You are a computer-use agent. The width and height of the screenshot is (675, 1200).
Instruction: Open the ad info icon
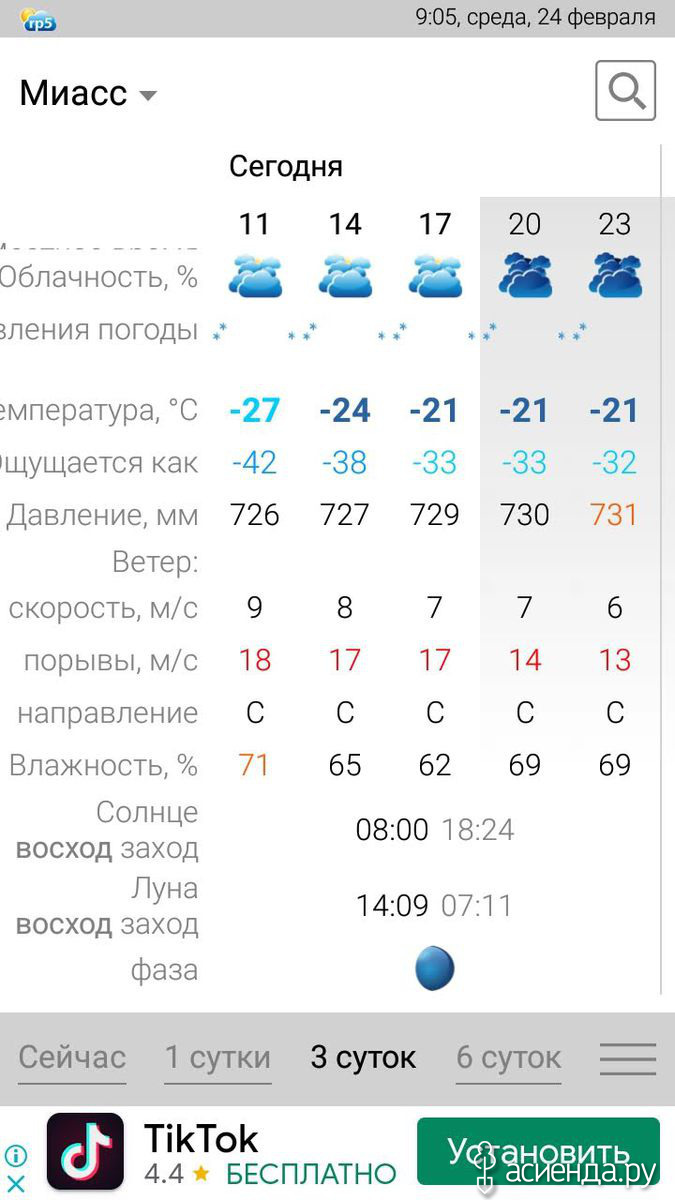[17, 1156]
